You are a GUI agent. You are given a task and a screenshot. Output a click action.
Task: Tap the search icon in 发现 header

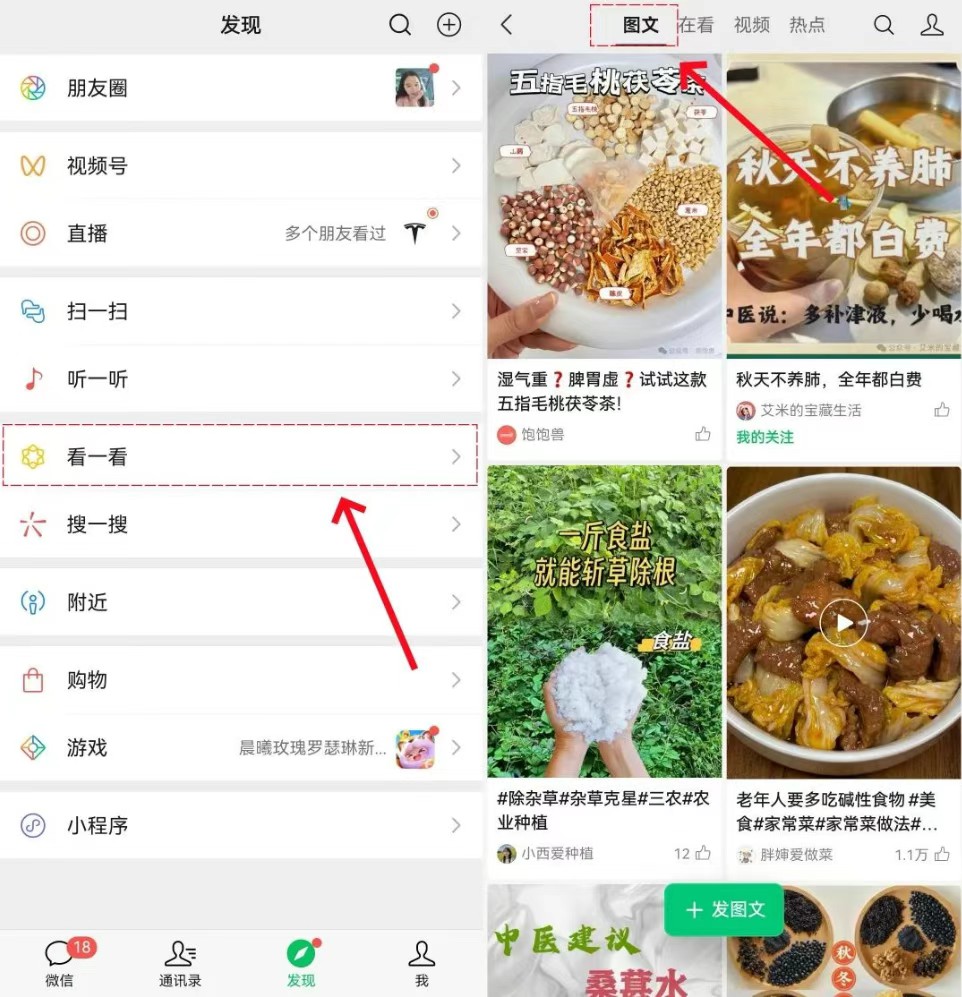click(x=400, y=26)
